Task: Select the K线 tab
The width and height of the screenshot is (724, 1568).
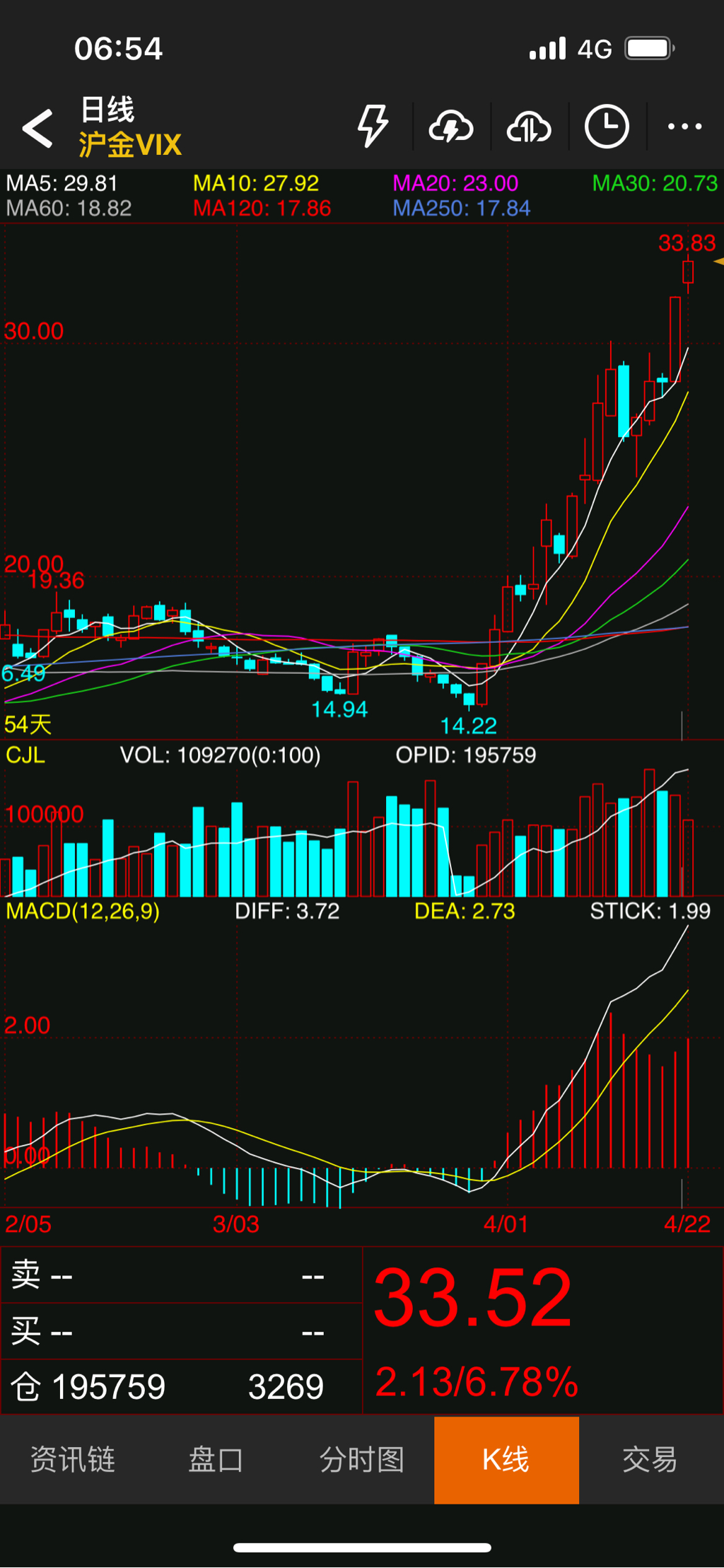Action: (x=506, y=1459)
